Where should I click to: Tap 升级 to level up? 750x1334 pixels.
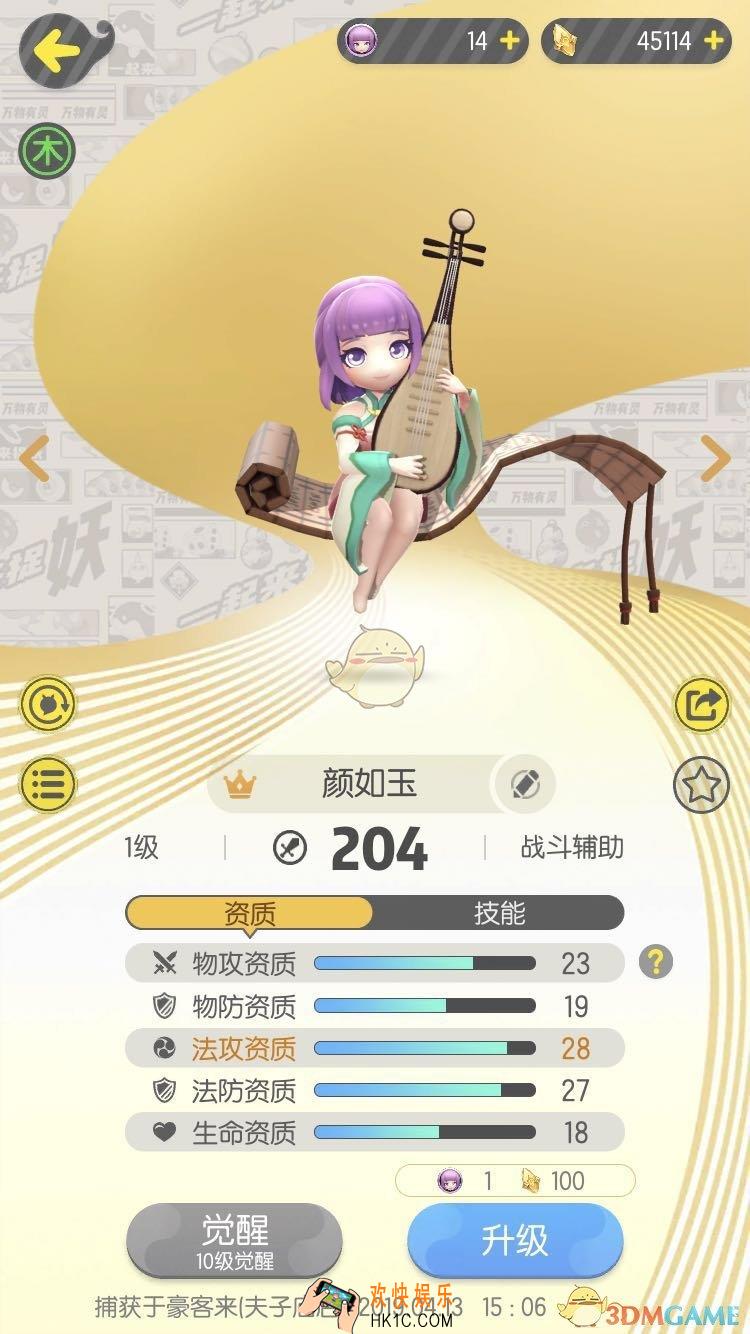(515, 1240)
